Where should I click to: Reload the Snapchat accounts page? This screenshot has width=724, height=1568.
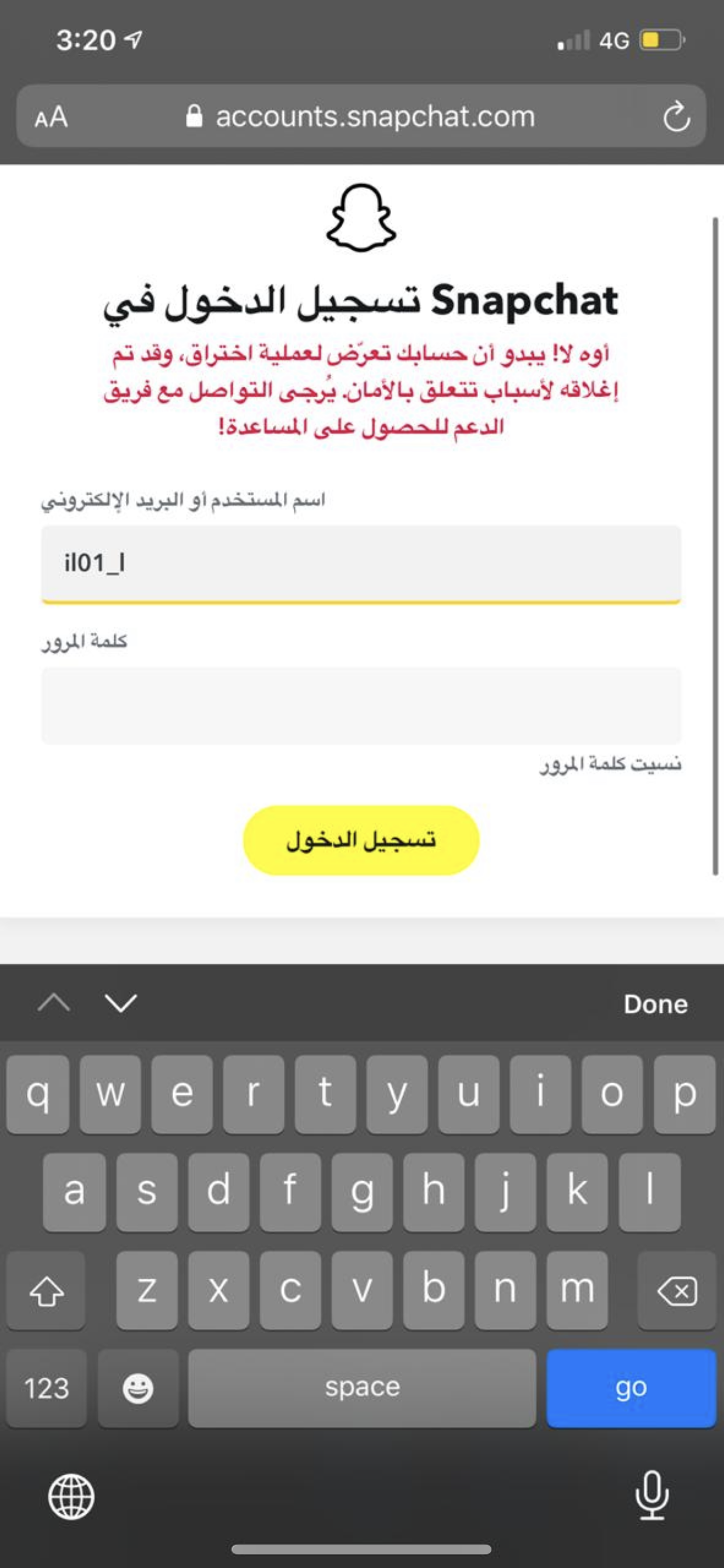coord(676,116)
